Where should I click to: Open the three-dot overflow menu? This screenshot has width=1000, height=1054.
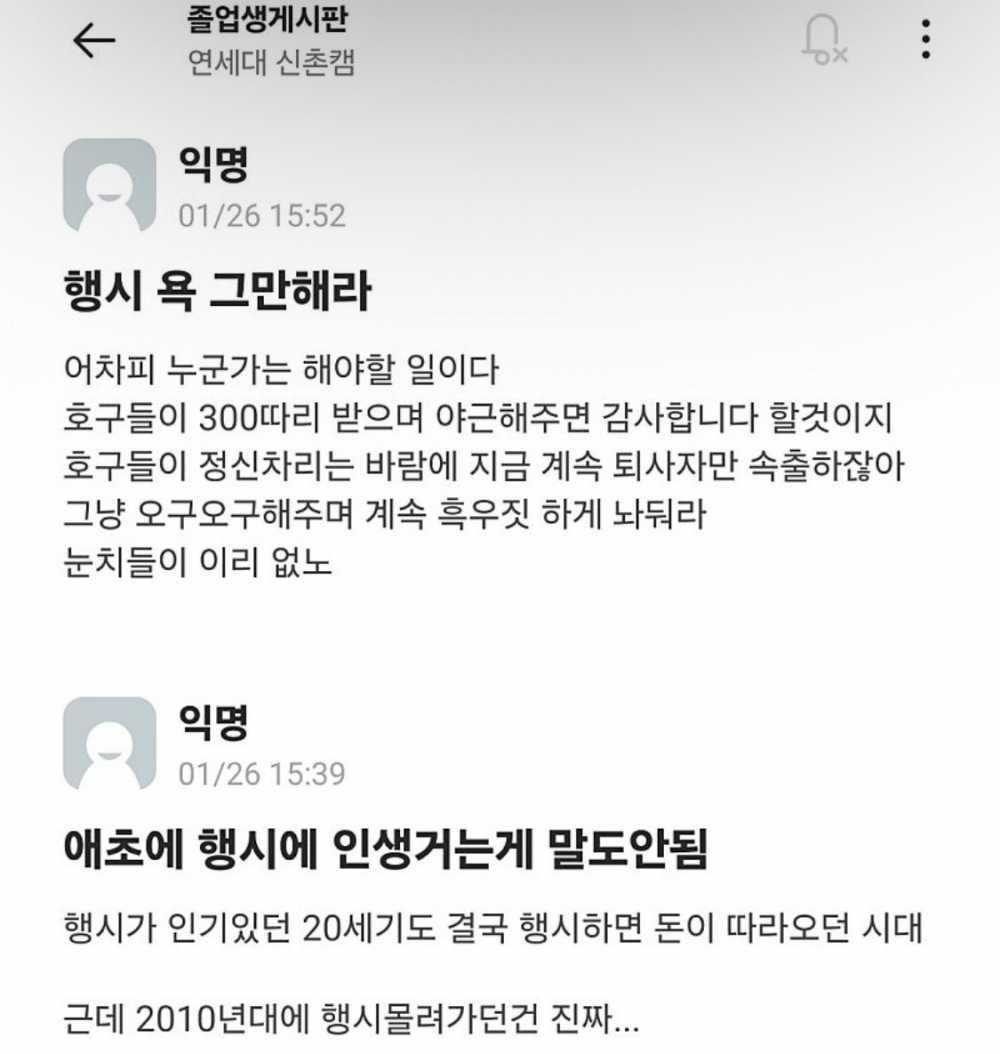point(927,40)
